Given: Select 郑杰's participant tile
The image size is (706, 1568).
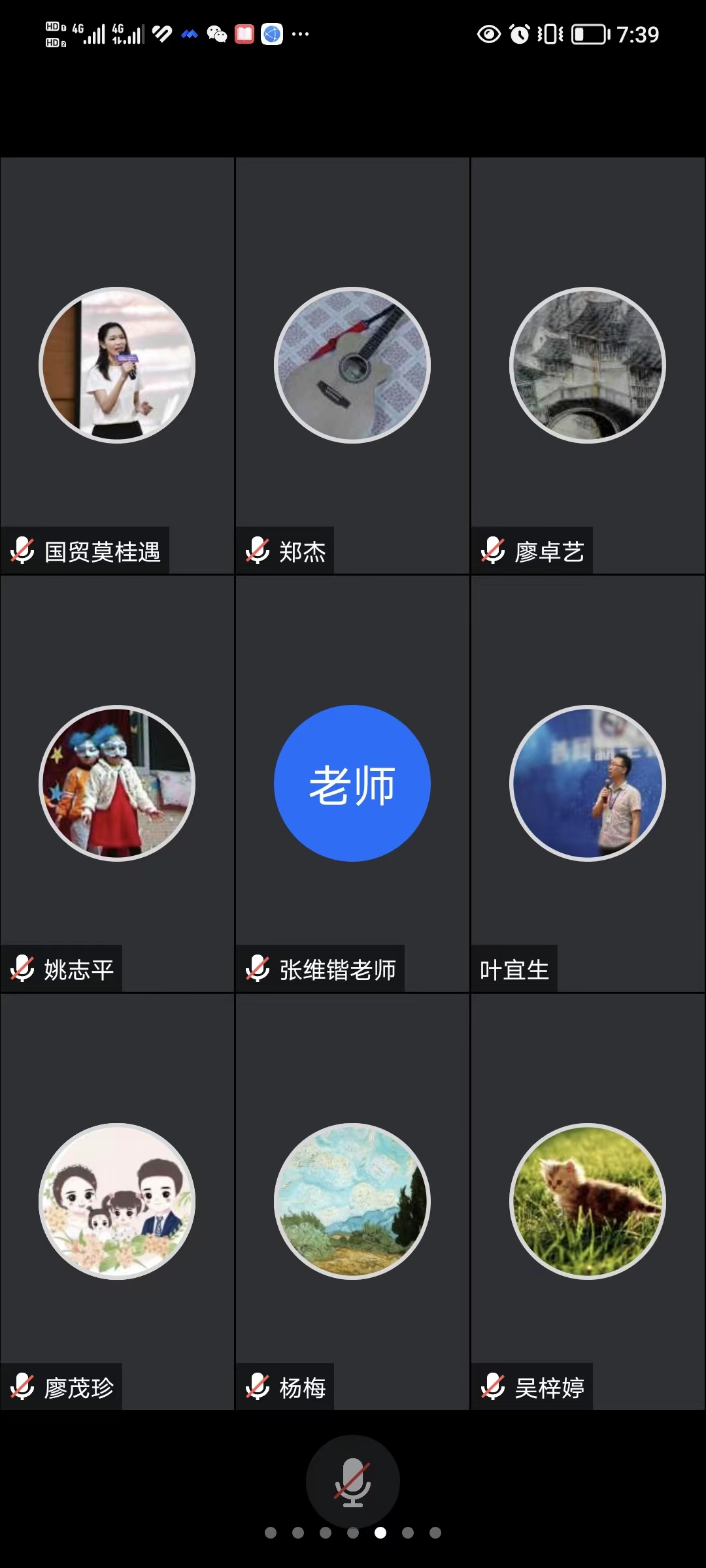Looking at the screenshot, I should [352, 365].
